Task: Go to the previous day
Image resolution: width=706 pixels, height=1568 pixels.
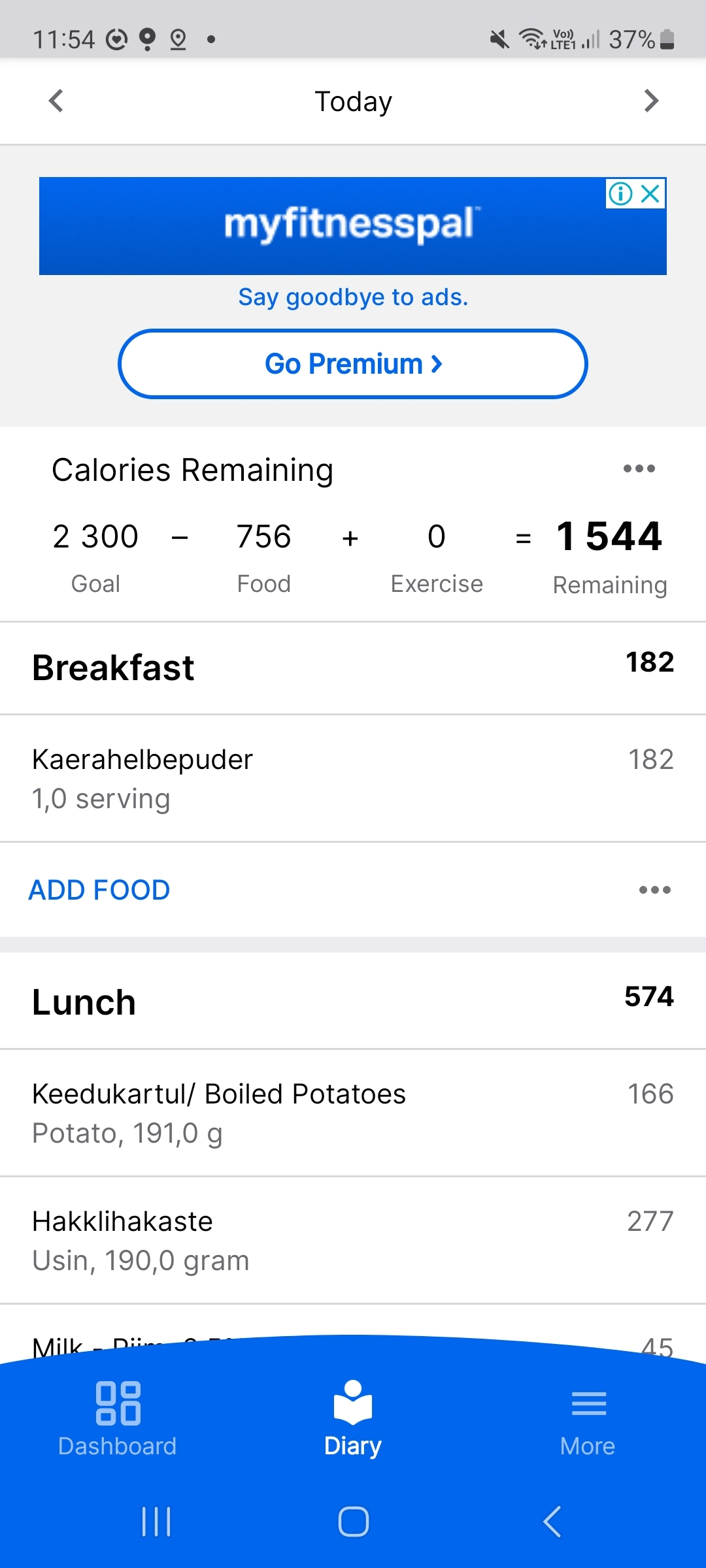Action: [x=56, y=101]
